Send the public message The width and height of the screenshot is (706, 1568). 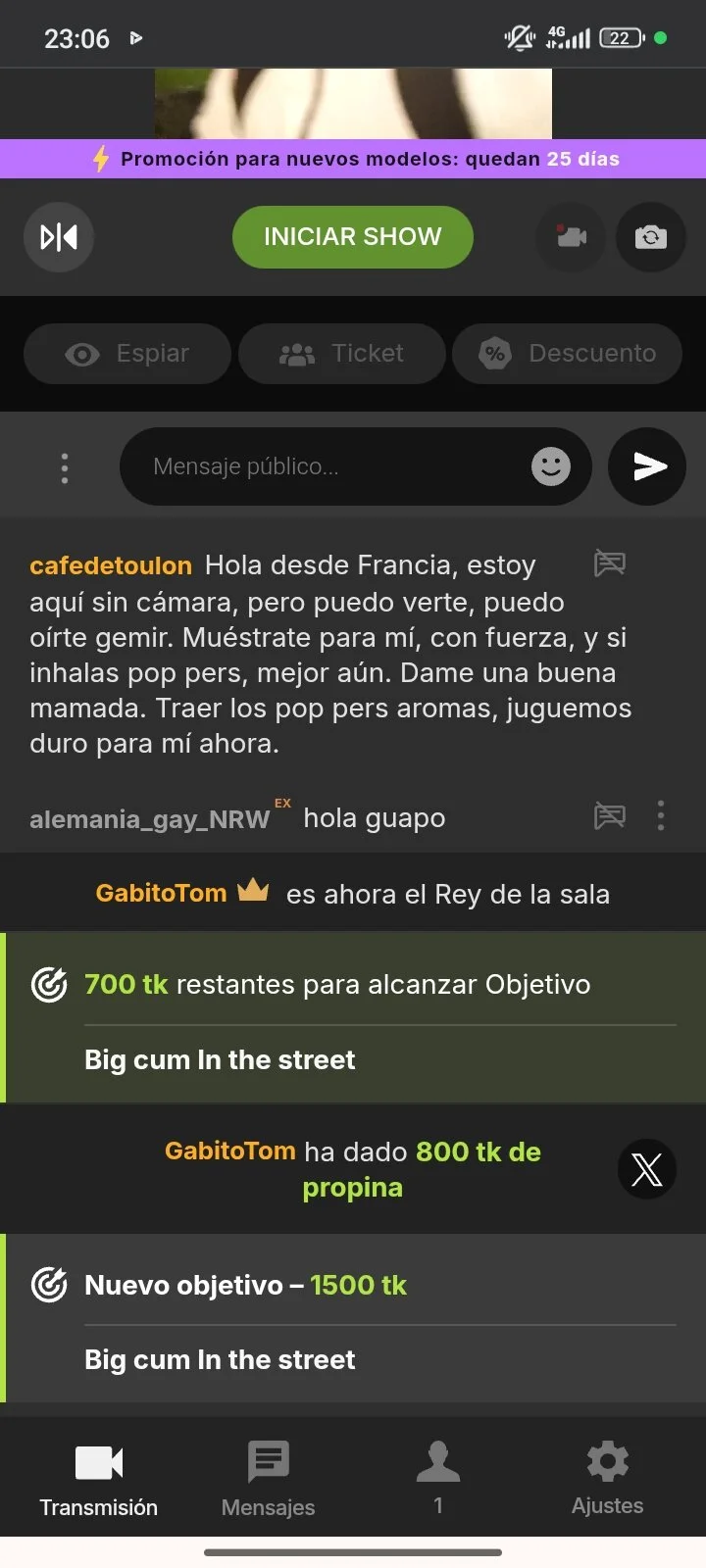click(x=647, y=466)
